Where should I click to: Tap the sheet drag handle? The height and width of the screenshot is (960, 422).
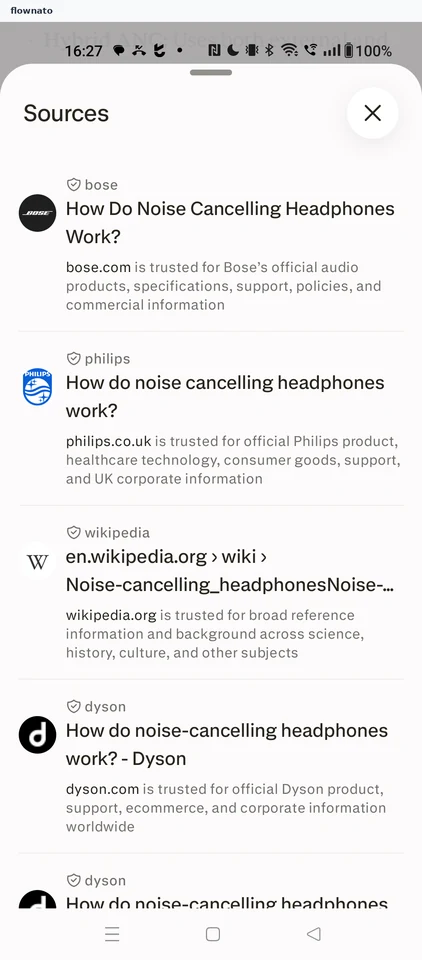[211, 72]
